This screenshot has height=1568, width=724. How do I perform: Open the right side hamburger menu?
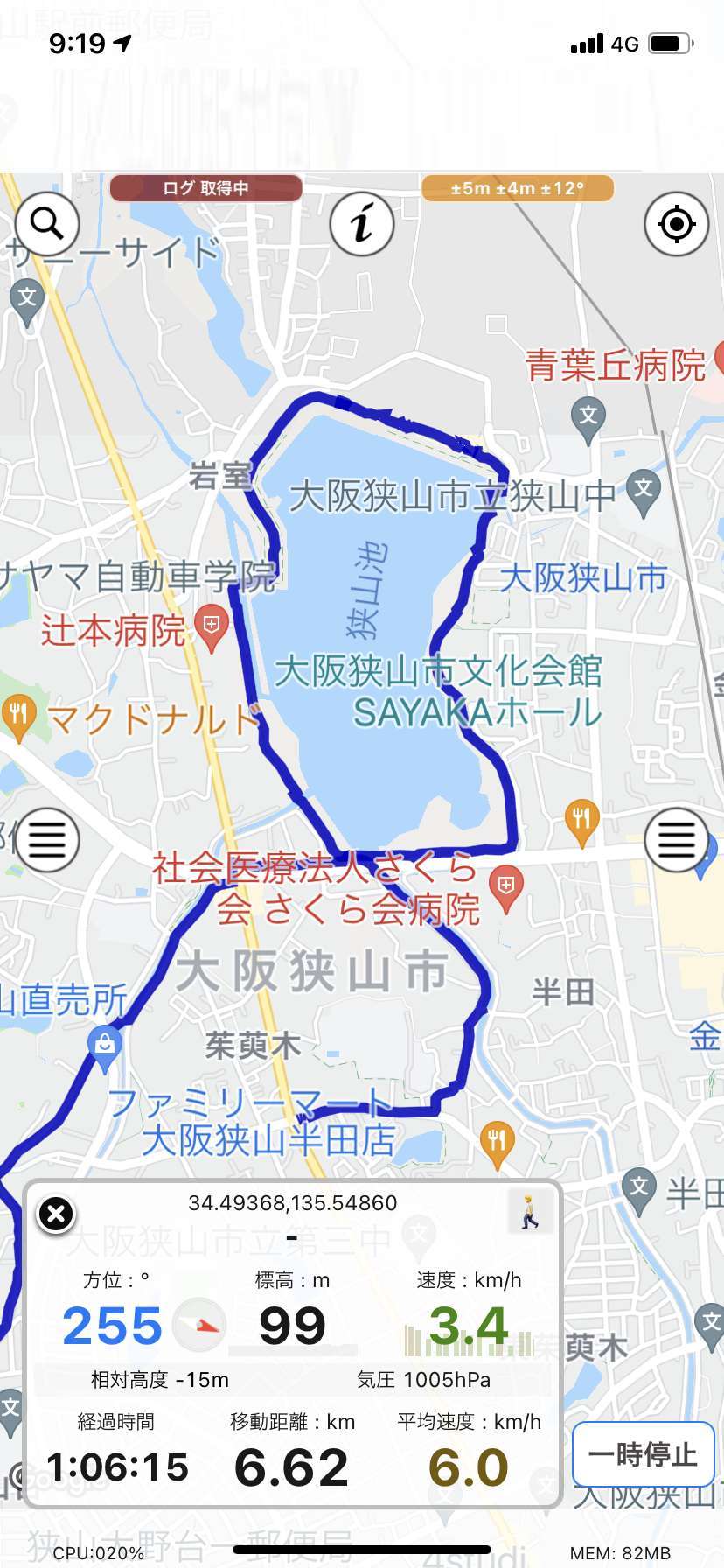(676, 840)
